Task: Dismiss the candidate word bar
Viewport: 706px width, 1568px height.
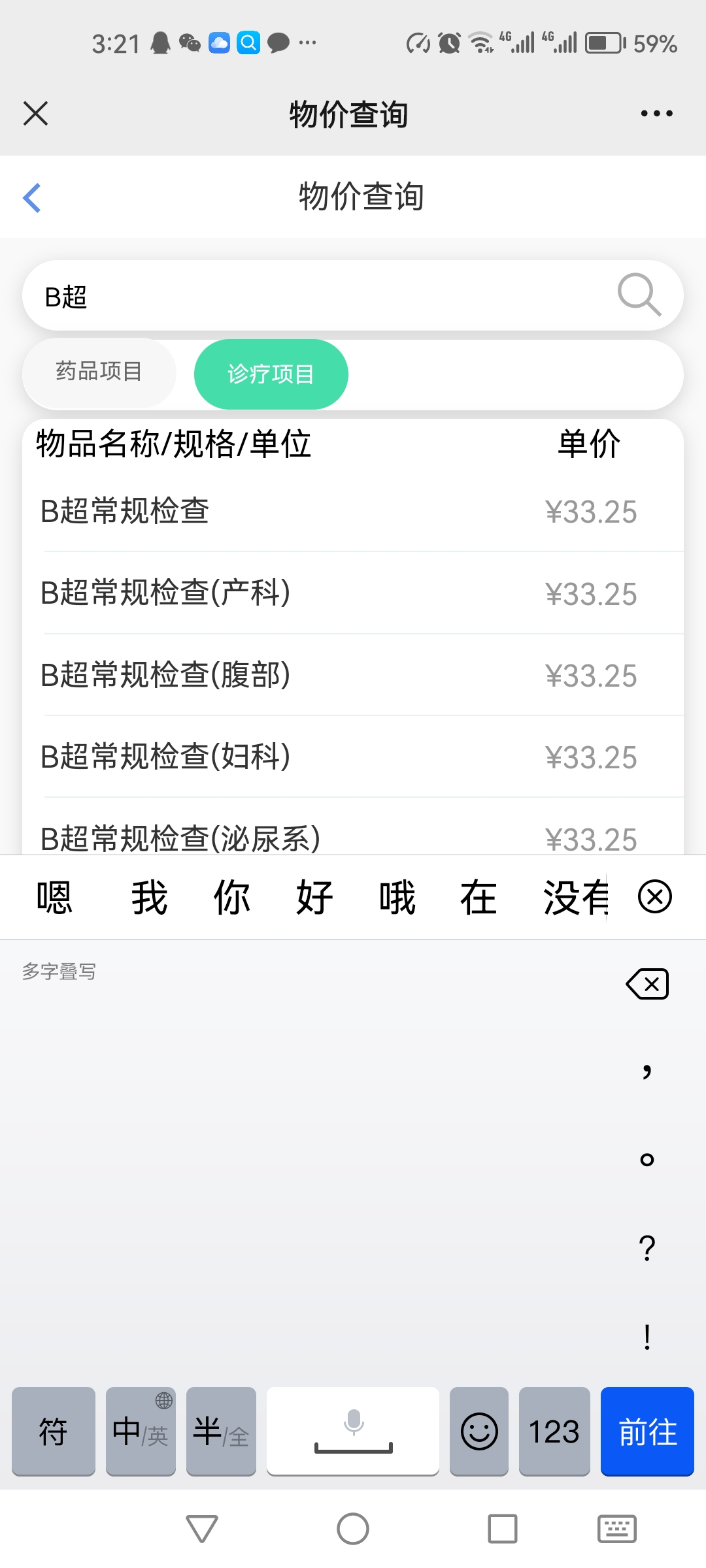Action: [654, 896]
